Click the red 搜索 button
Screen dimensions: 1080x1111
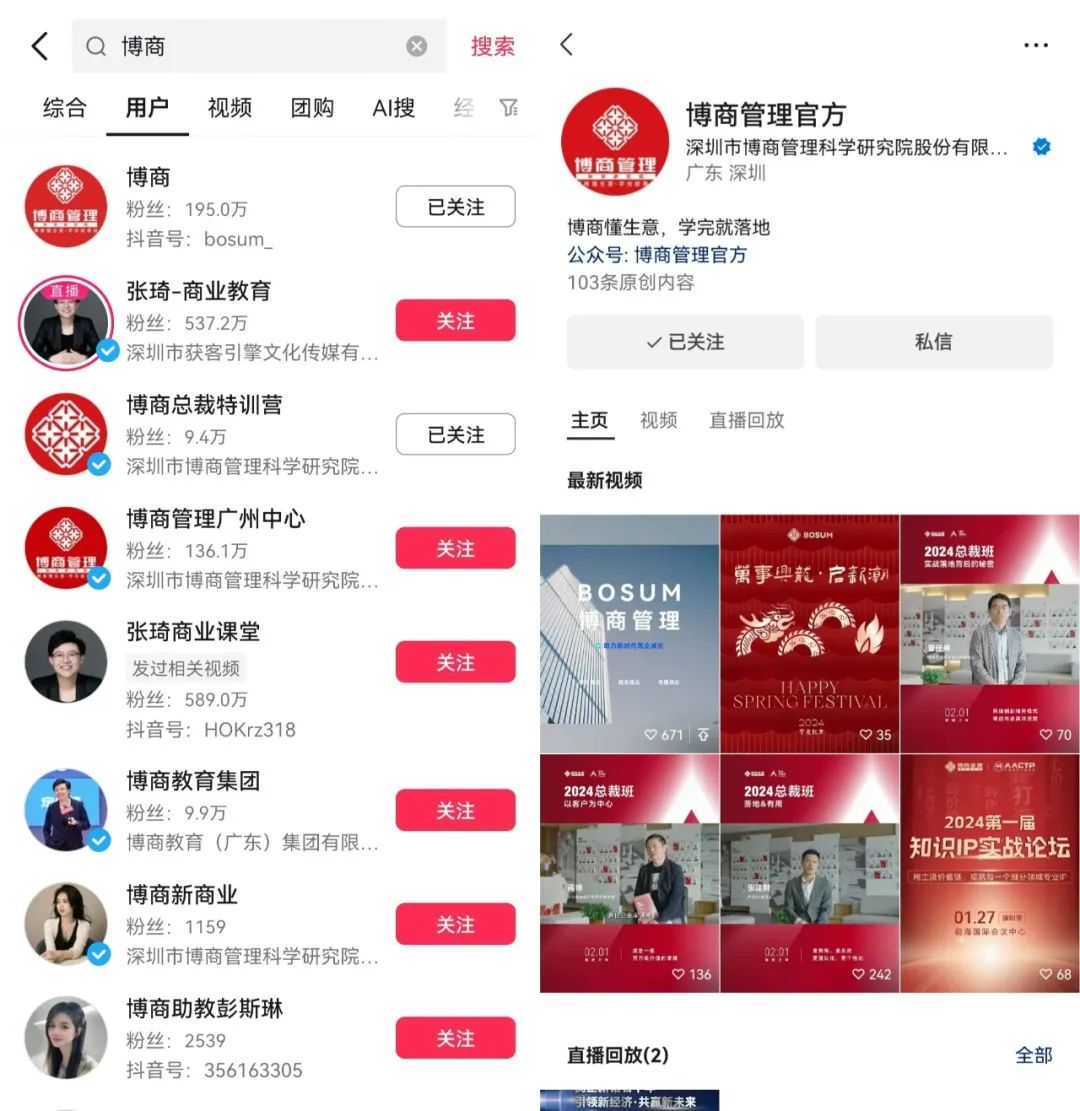[492, 46]
